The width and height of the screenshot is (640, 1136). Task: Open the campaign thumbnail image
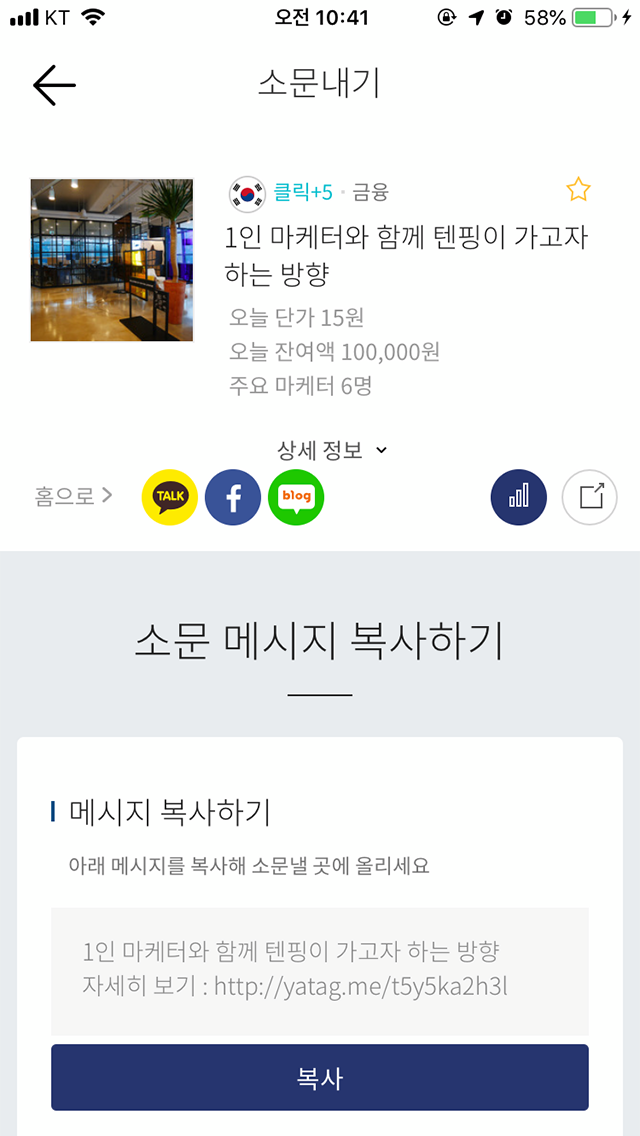tap(112, 260)
